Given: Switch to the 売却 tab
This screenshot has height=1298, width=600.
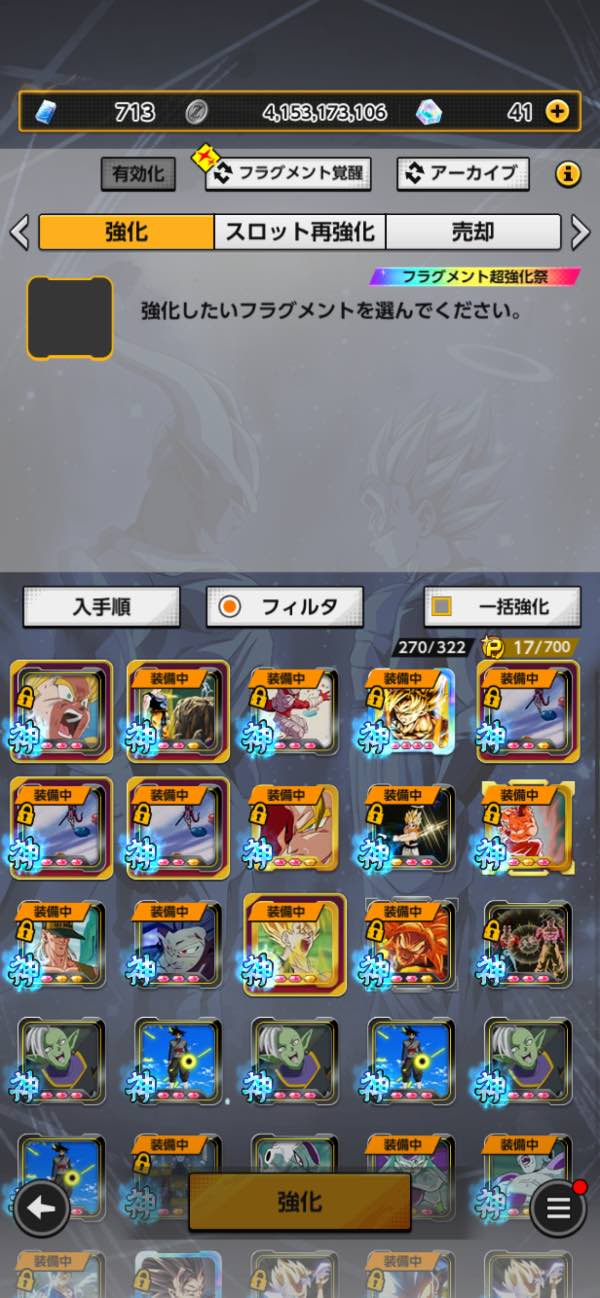Looking at the screenshot, I should click(x=473, y=232).
